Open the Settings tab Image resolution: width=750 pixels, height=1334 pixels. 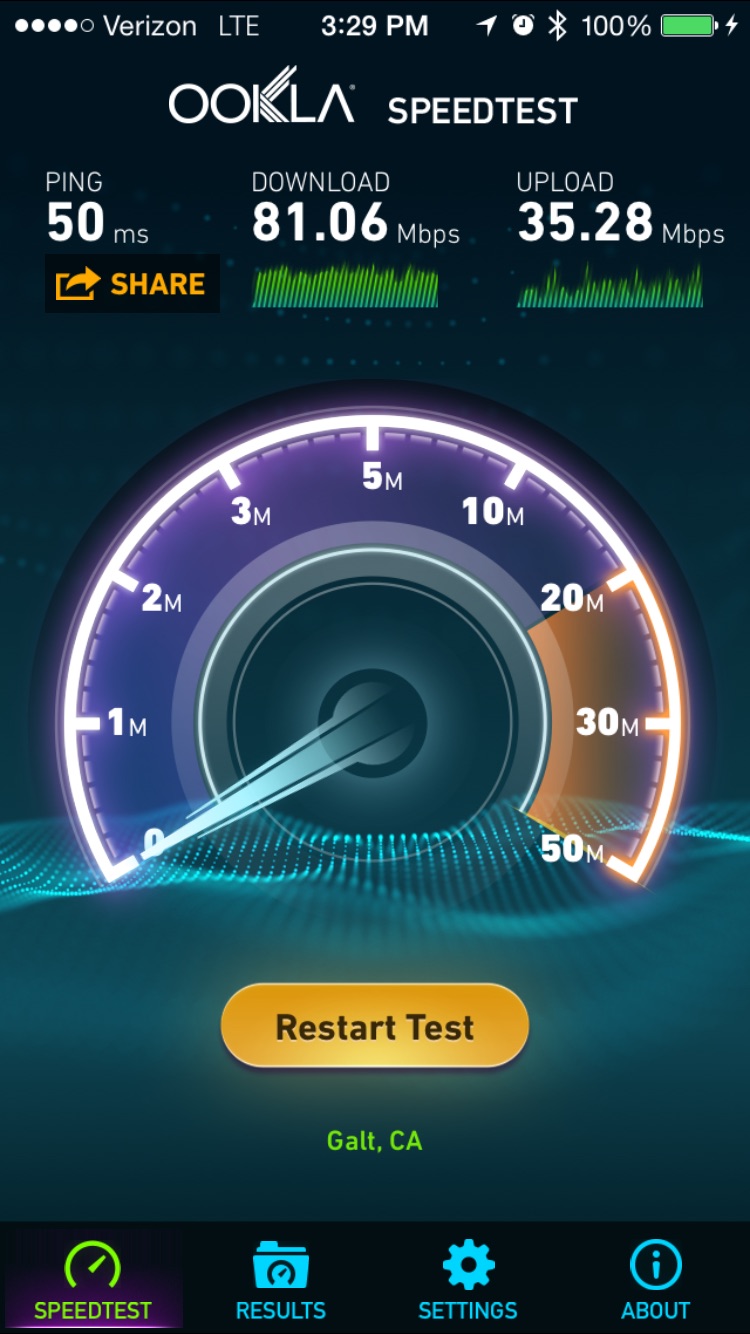tap(468, 1279)
